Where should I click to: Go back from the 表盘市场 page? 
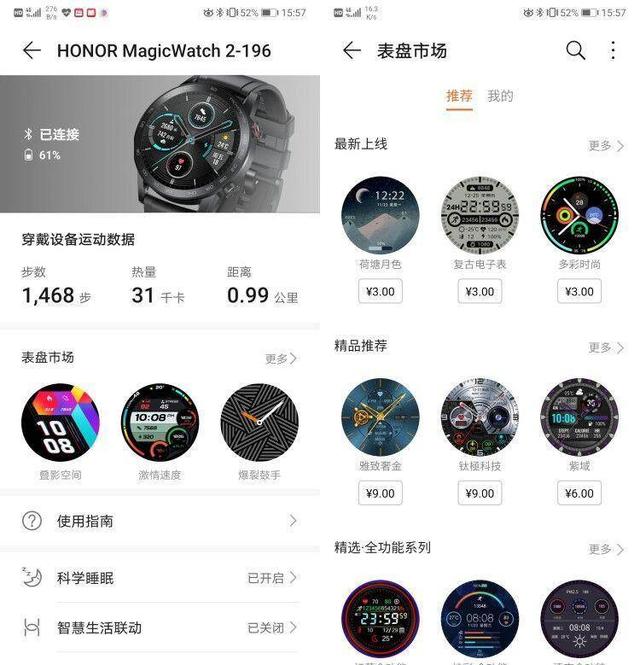tap(351, 51)
